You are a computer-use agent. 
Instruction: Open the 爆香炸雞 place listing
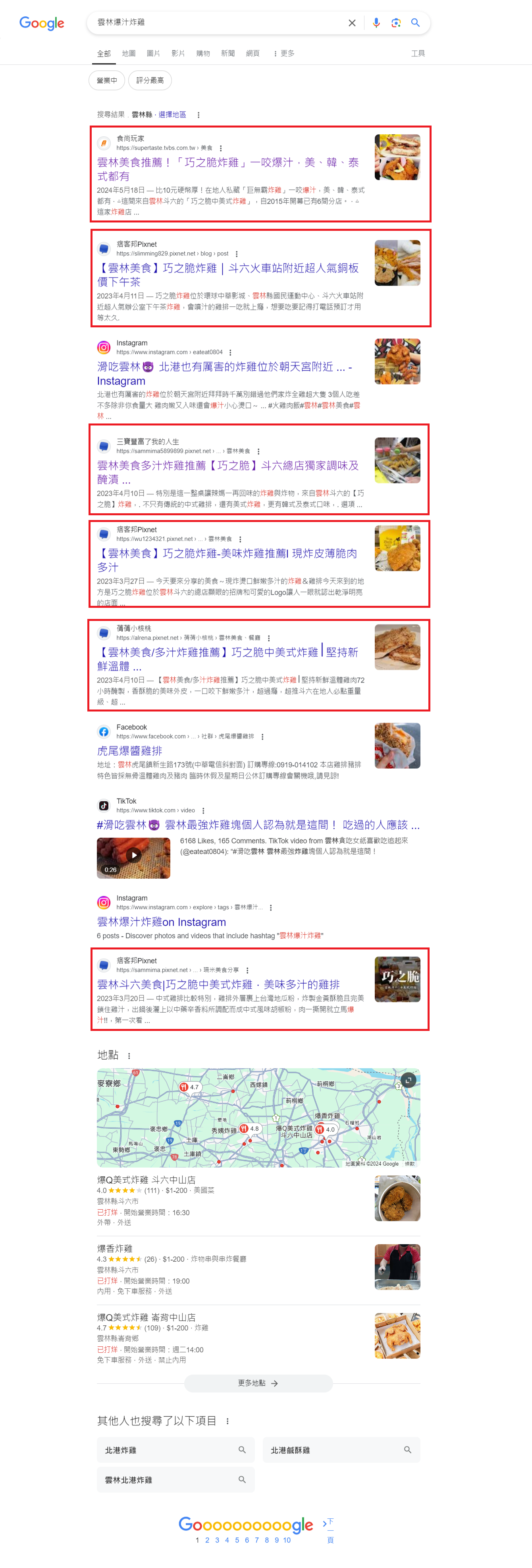(115, 1249)
